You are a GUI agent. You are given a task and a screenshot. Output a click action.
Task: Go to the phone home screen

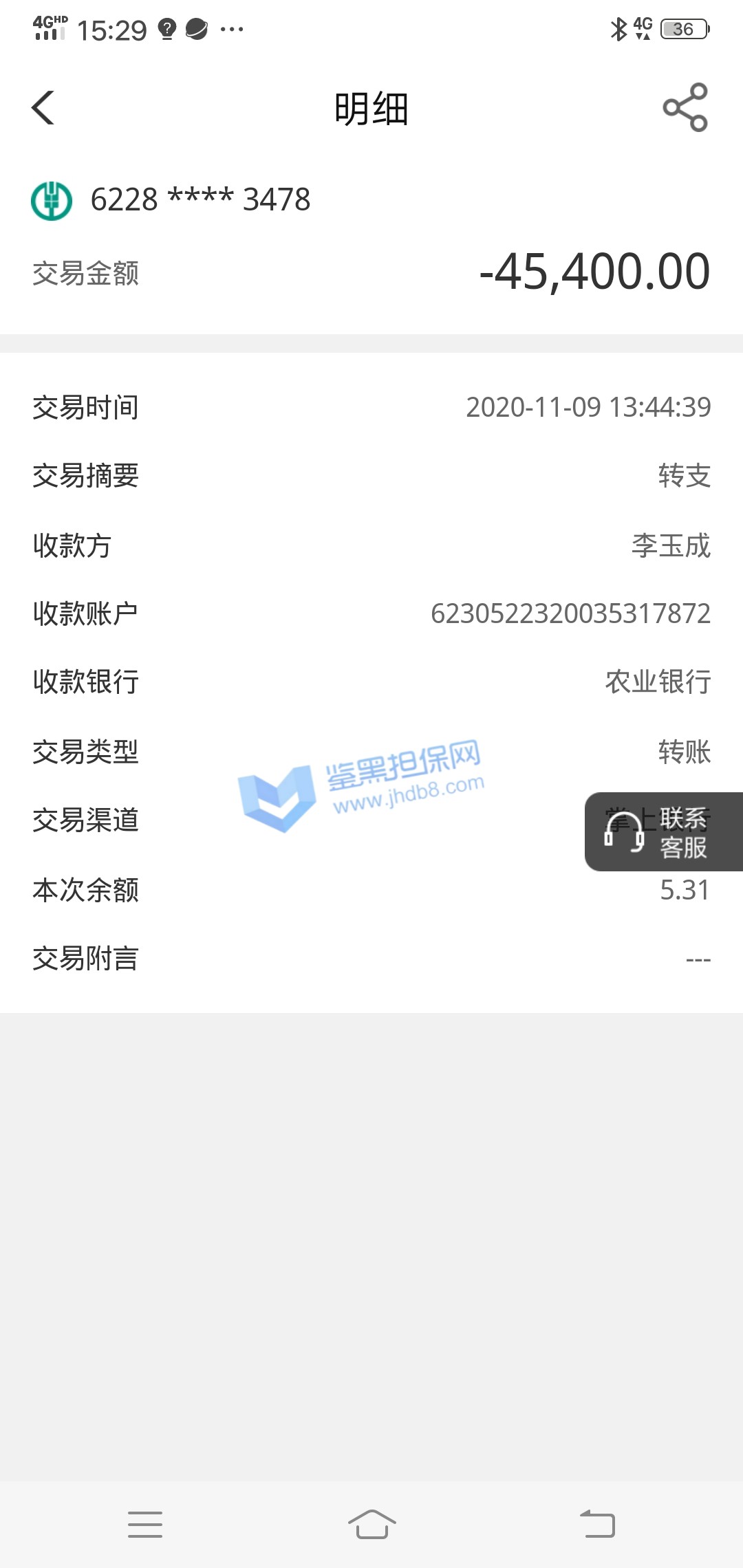coord(371,1524)
